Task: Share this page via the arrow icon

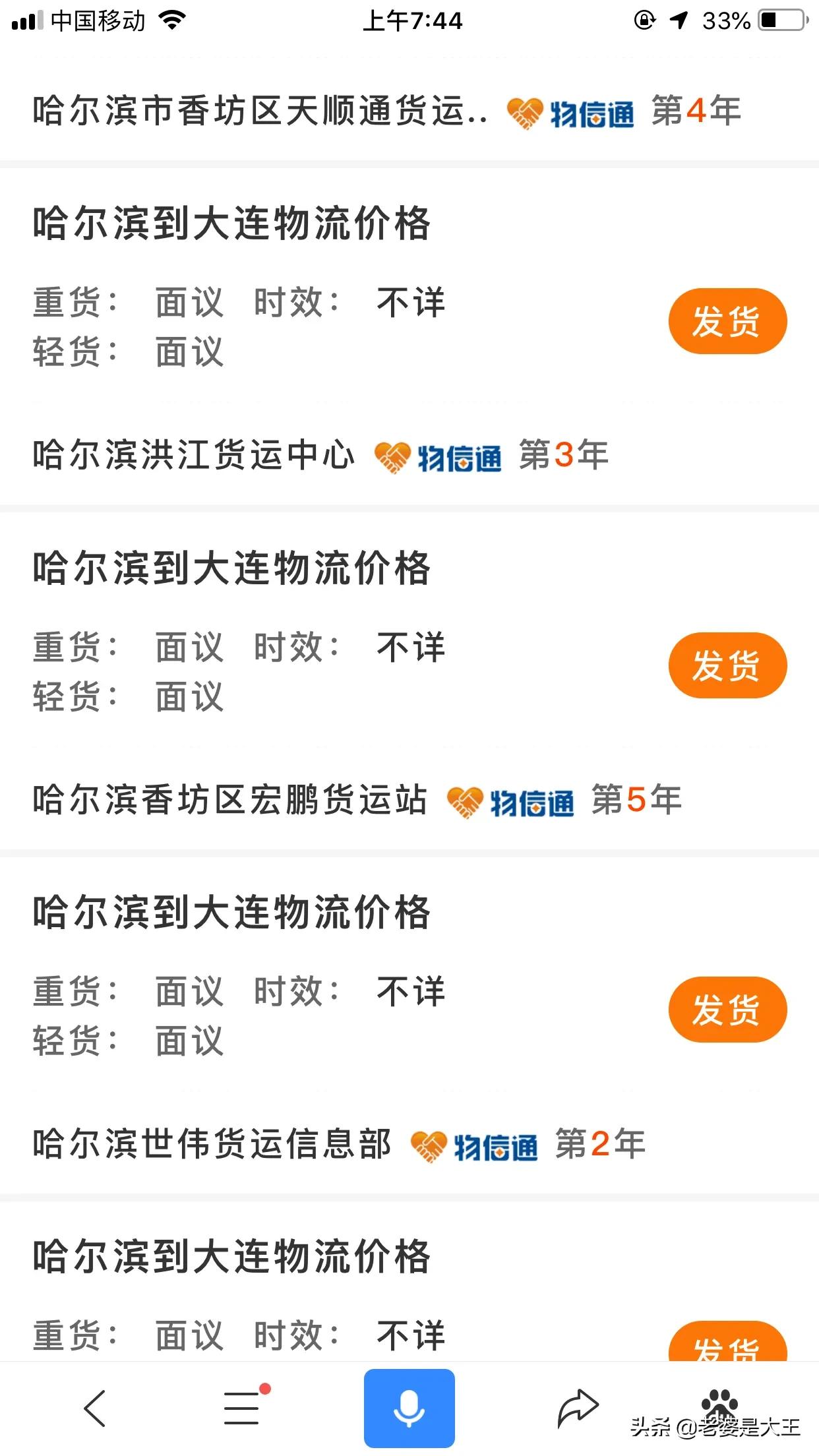Action: (578, 1408)
